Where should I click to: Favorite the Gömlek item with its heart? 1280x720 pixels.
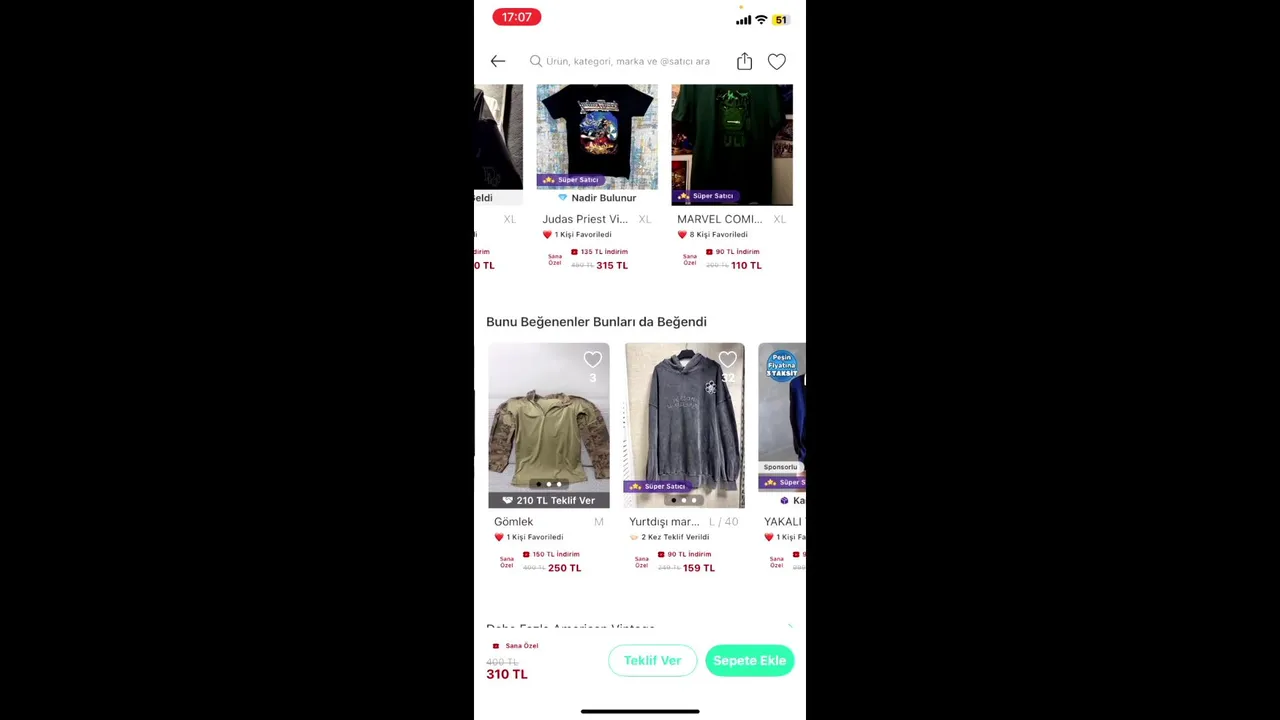593,359
